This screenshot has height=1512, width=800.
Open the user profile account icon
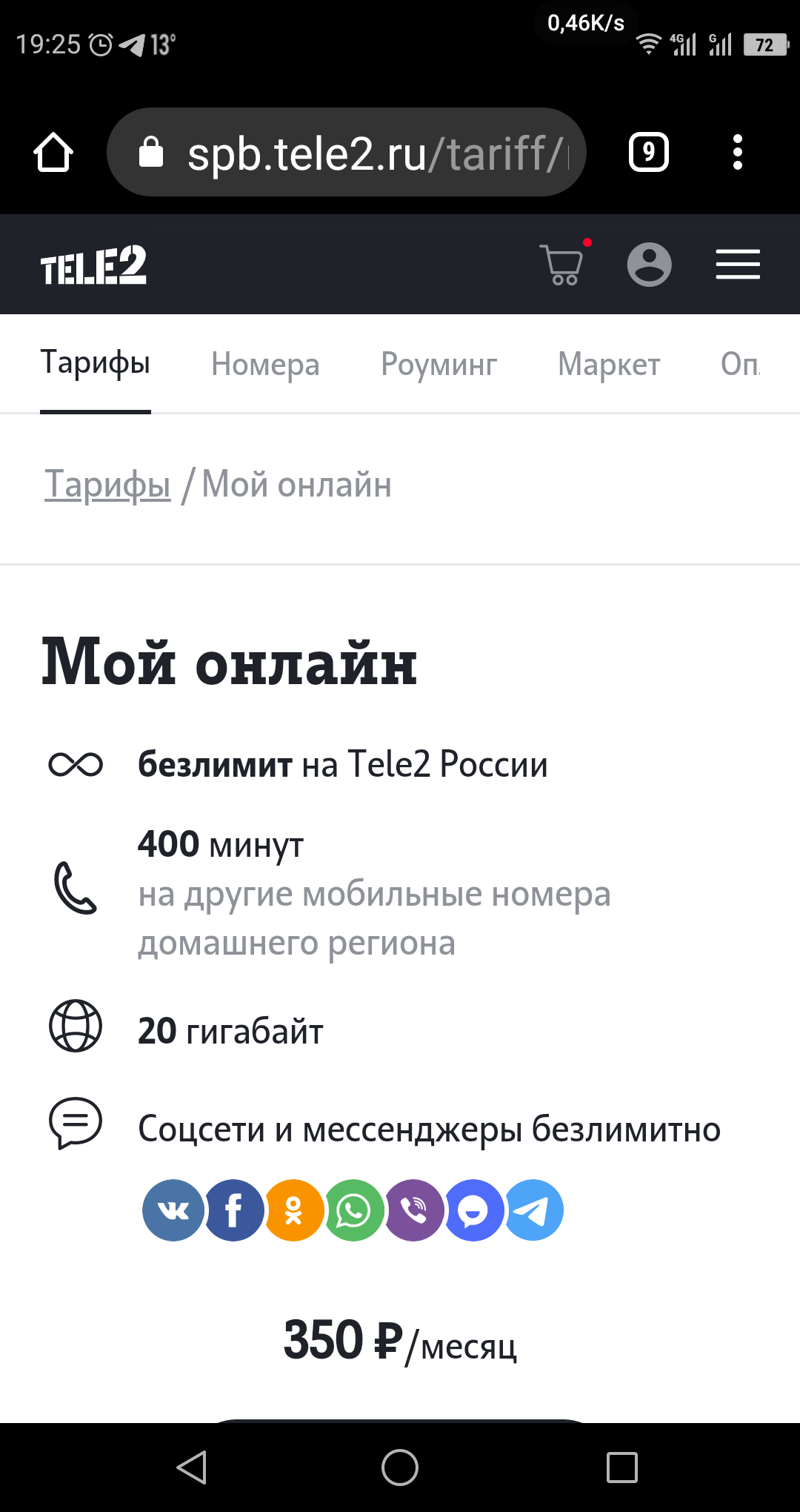click(650, 265)
